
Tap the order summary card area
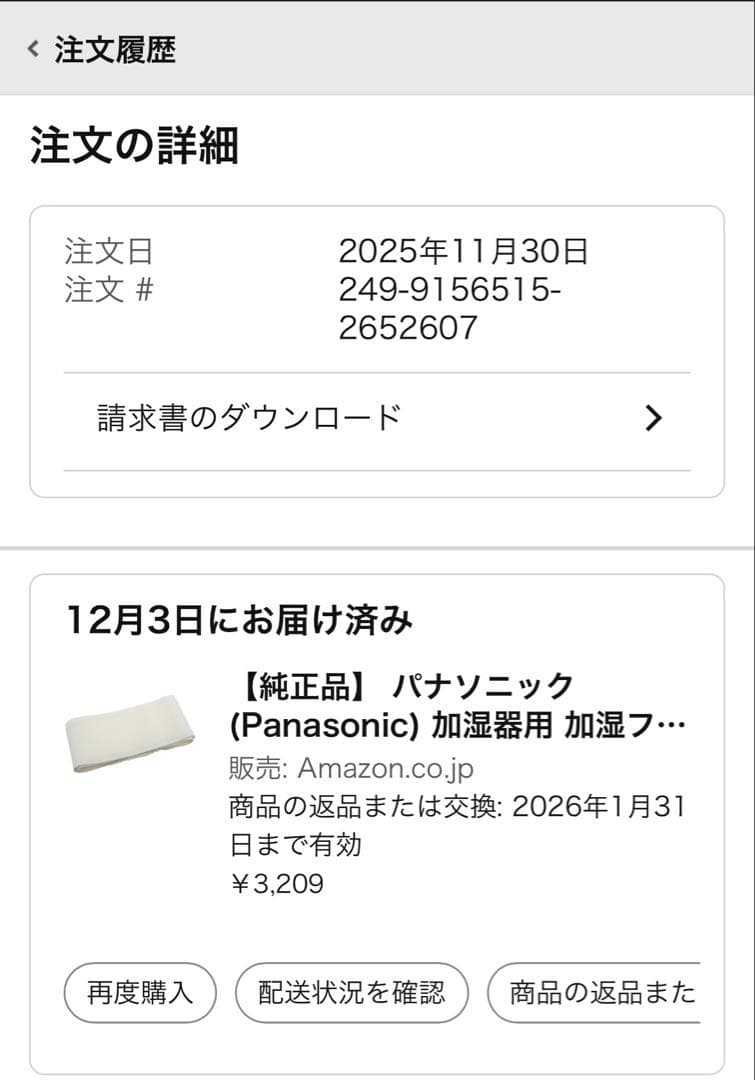tap(377, 350)
